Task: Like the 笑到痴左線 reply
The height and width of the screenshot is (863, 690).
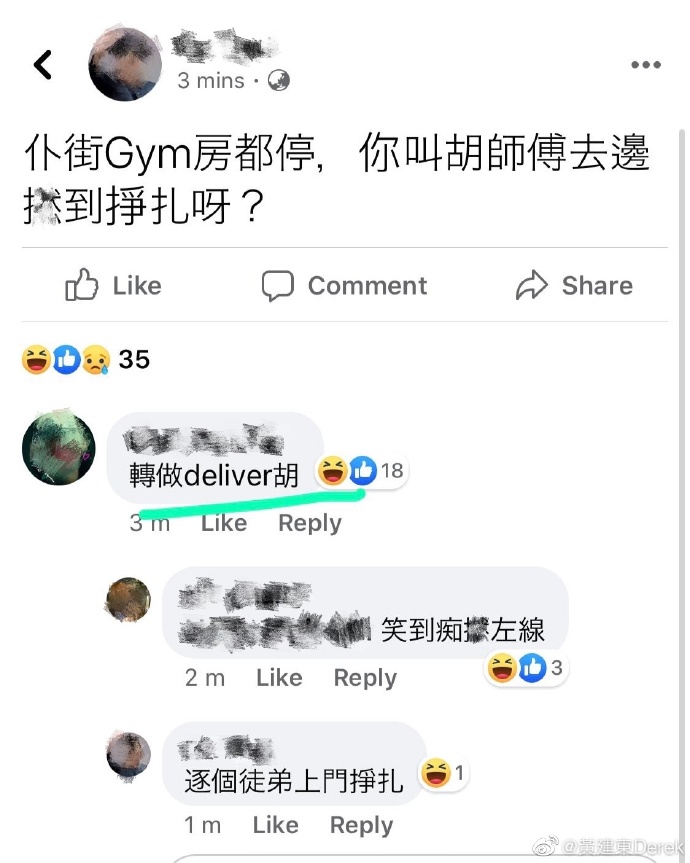Action: 279,678
